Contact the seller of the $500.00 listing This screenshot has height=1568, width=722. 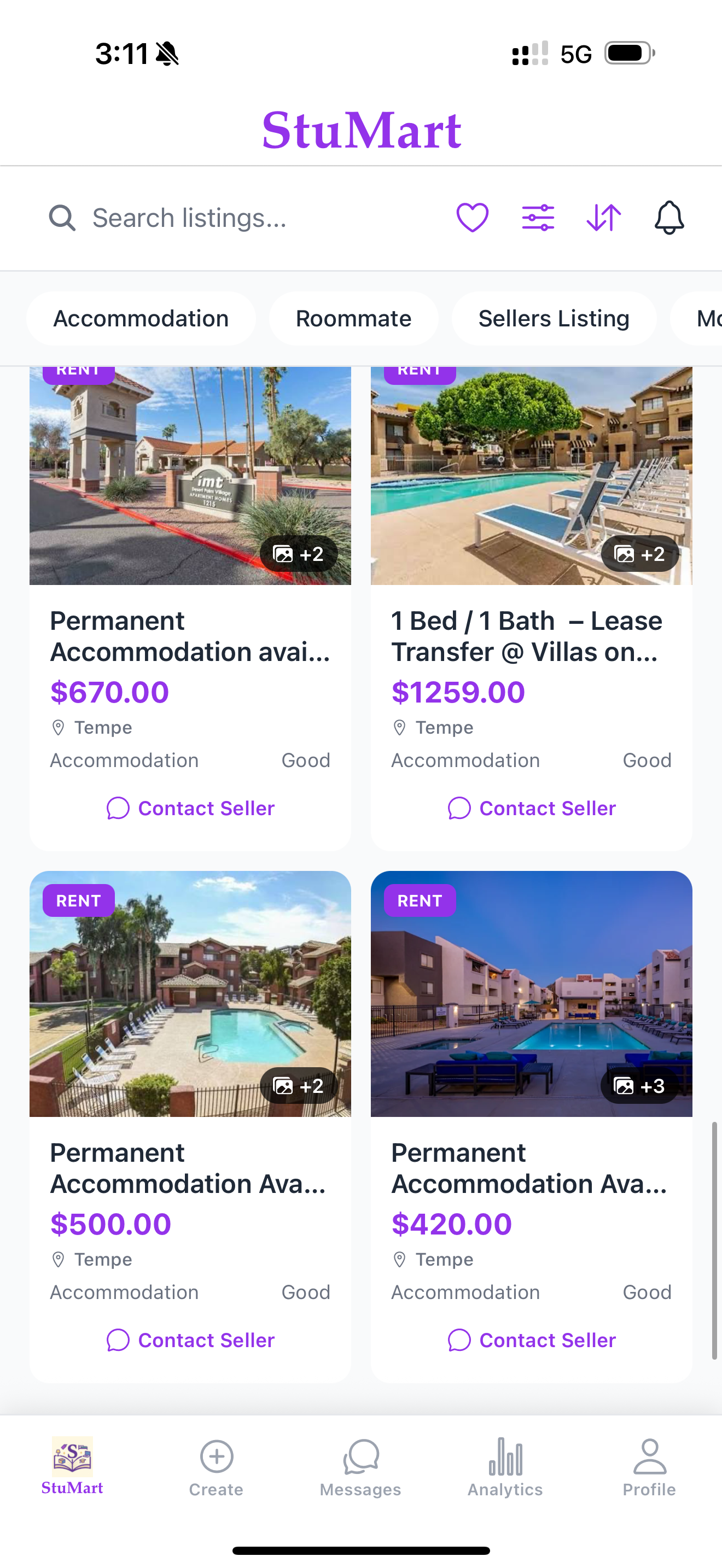point(190,1341)
